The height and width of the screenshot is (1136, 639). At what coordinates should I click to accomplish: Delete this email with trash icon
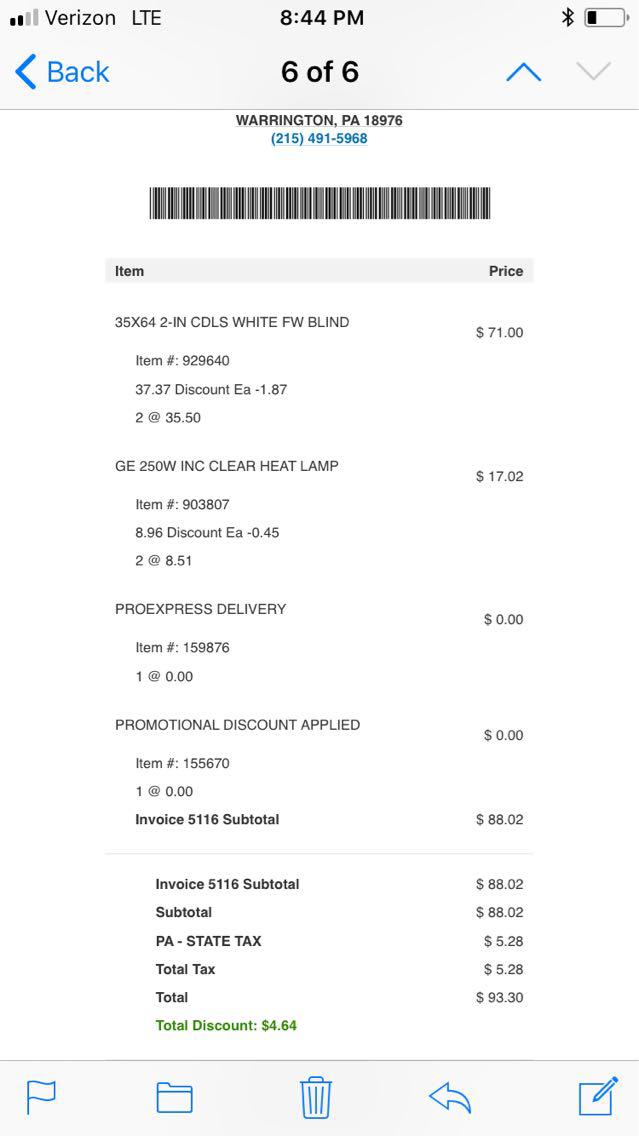316,1097
